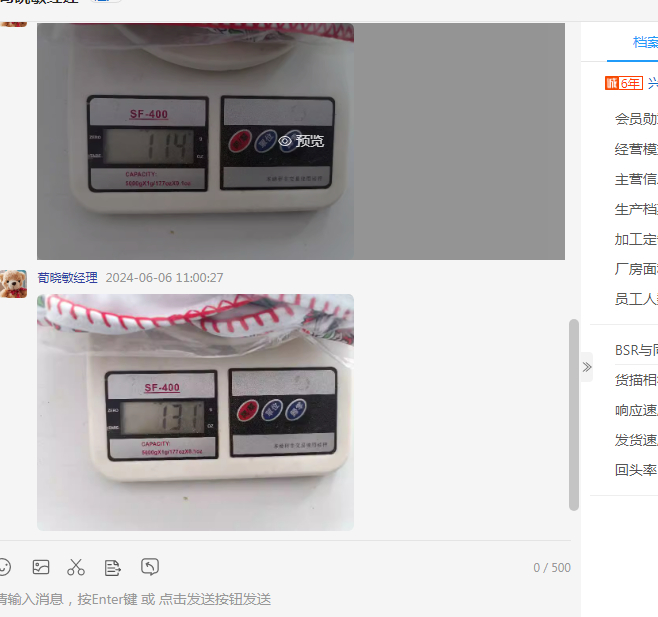Collapse the side panel with the double arrow

586,367
